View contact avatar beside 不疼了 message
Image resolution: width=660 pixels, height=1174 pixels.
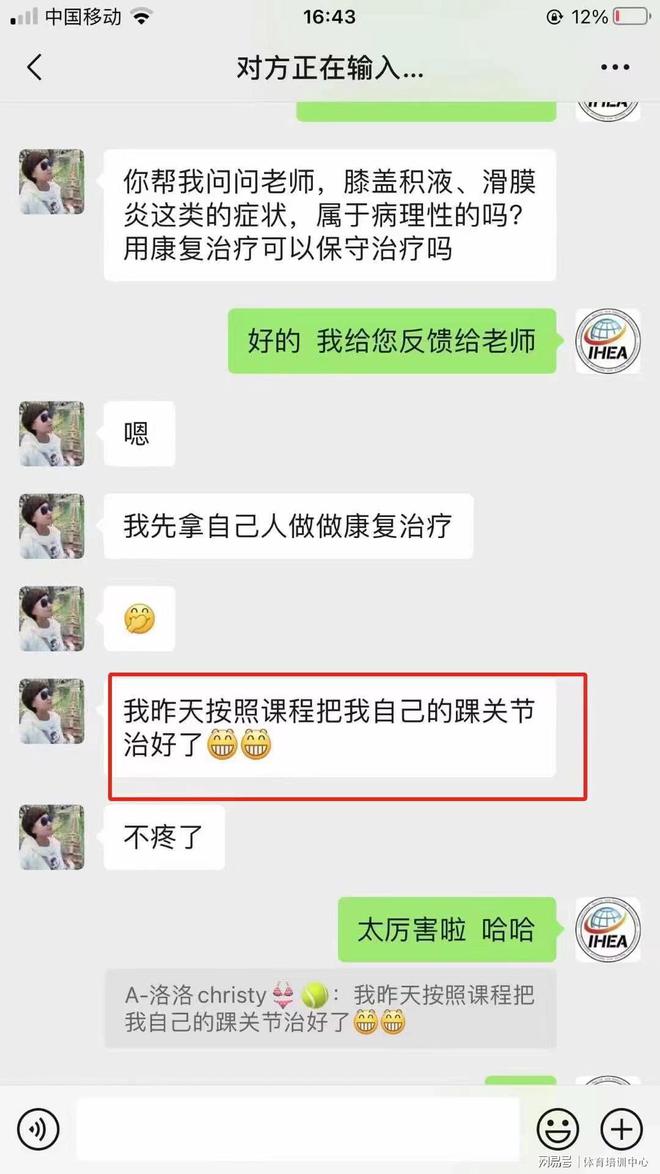point(52,837)
